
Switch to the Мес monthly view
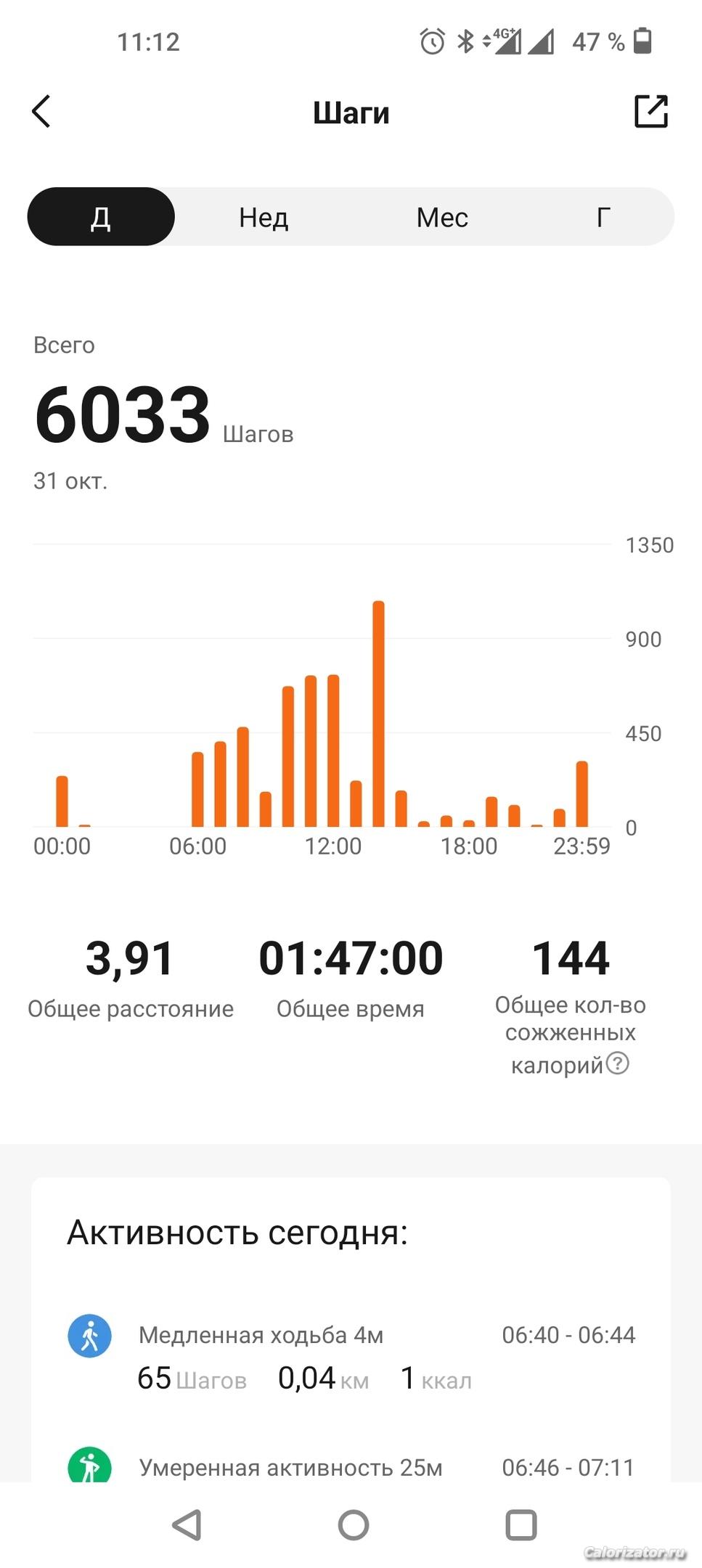[x=441, y=217]
